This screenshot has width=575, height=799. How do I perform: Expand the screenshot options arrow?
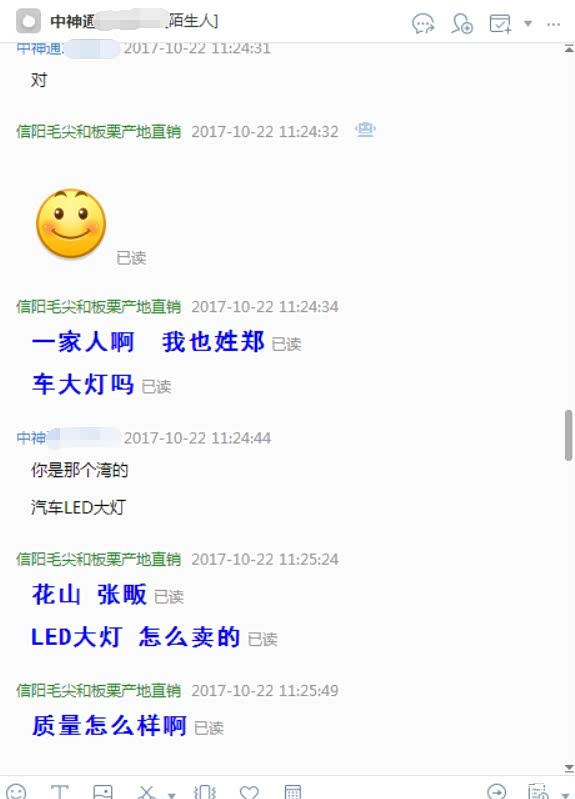tap(172, 794)
